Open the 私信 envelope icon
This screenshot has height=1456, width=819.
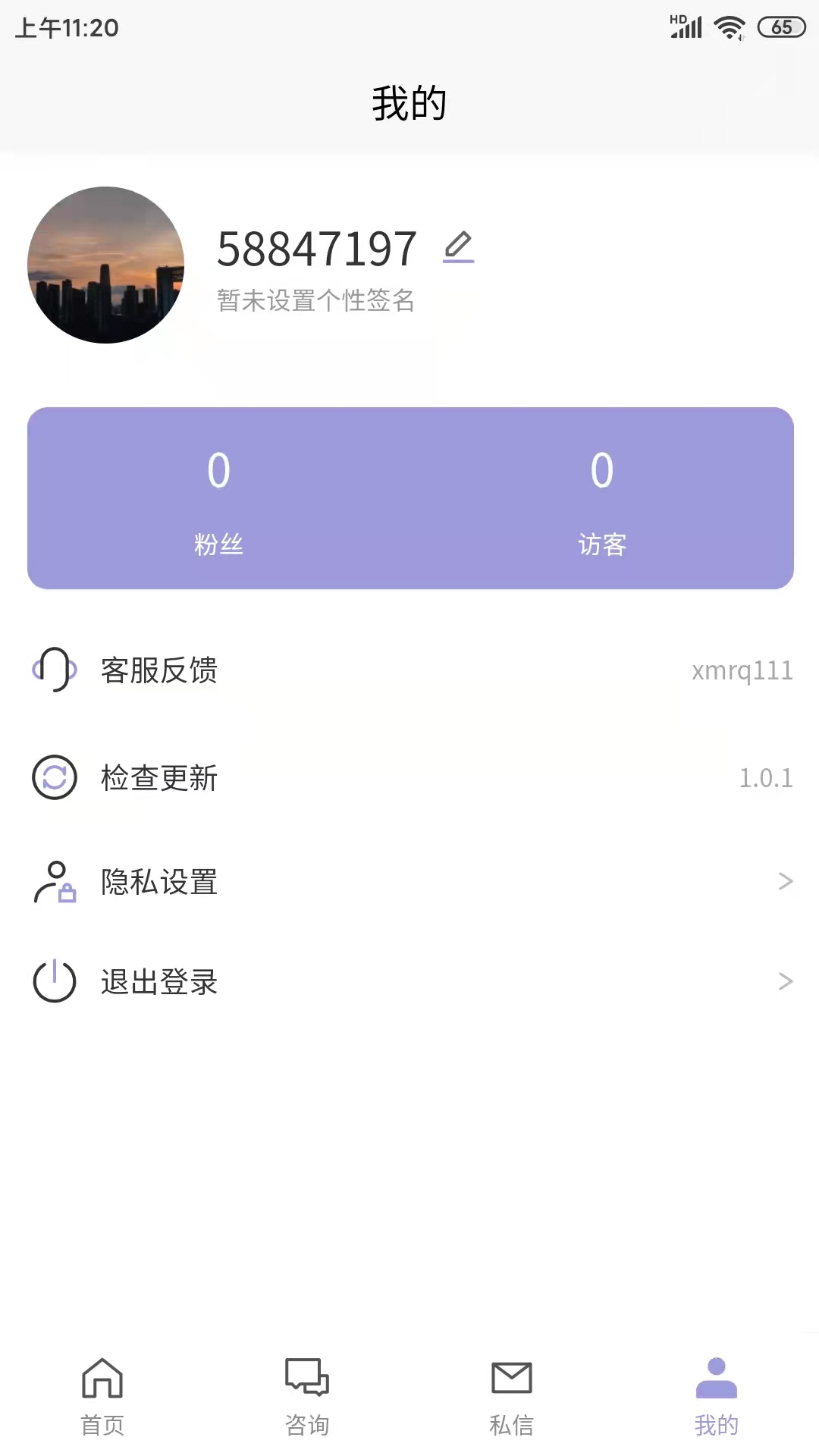pyautogui.click(x=512, y=1379)
